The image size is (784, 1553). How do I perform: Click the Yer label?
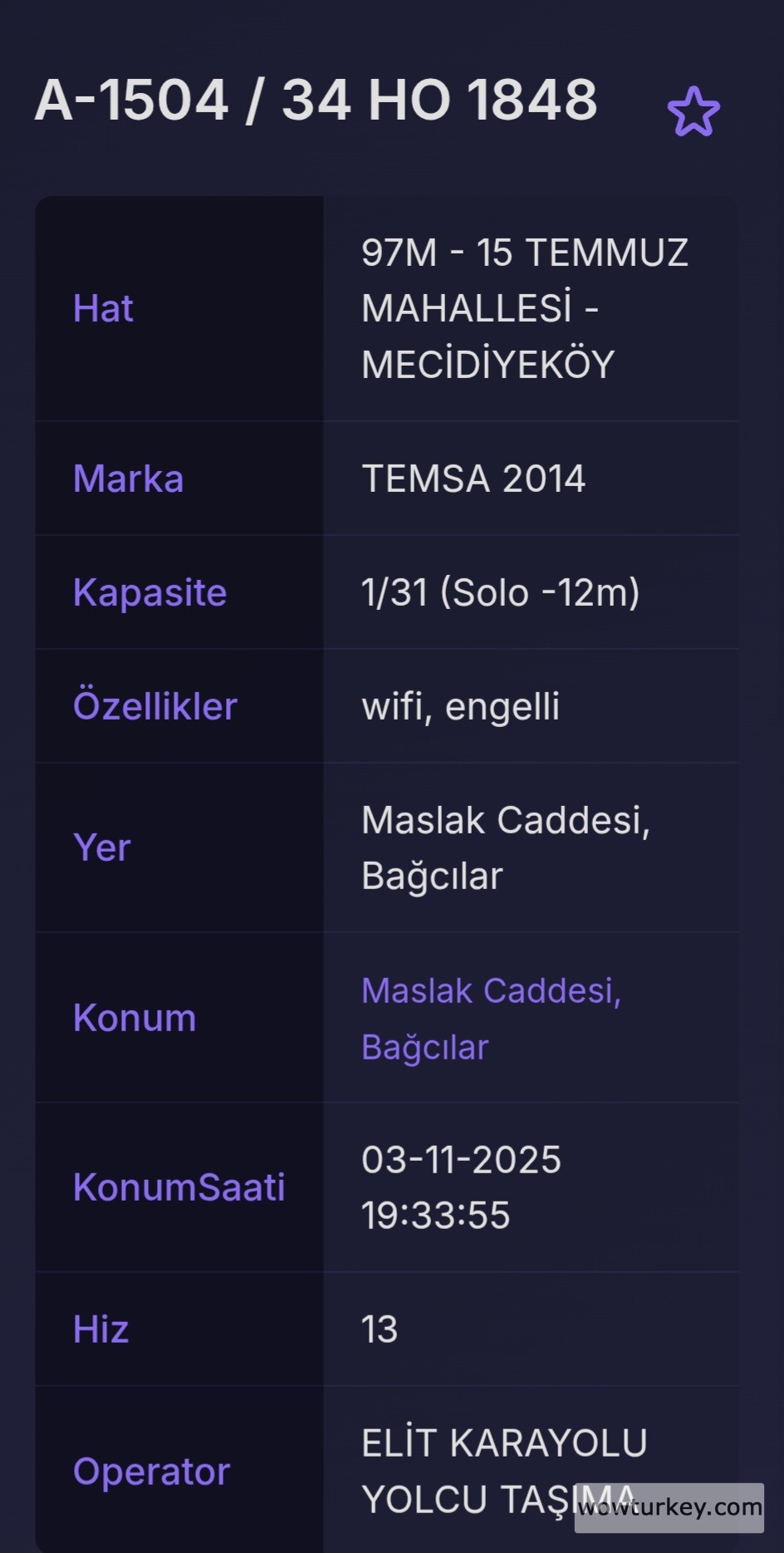pyautogui.click(x=101, y=848)
